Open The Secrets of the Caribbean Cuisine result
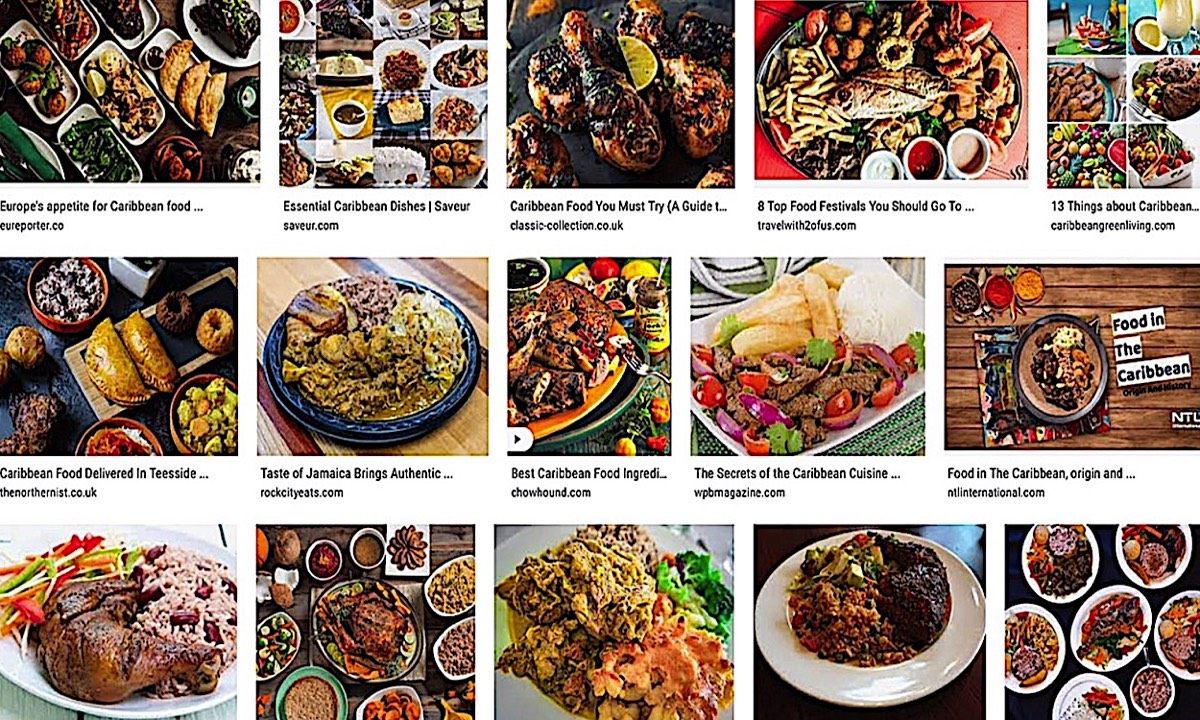Screen dimensions: 1200x720 coord(796,474)
